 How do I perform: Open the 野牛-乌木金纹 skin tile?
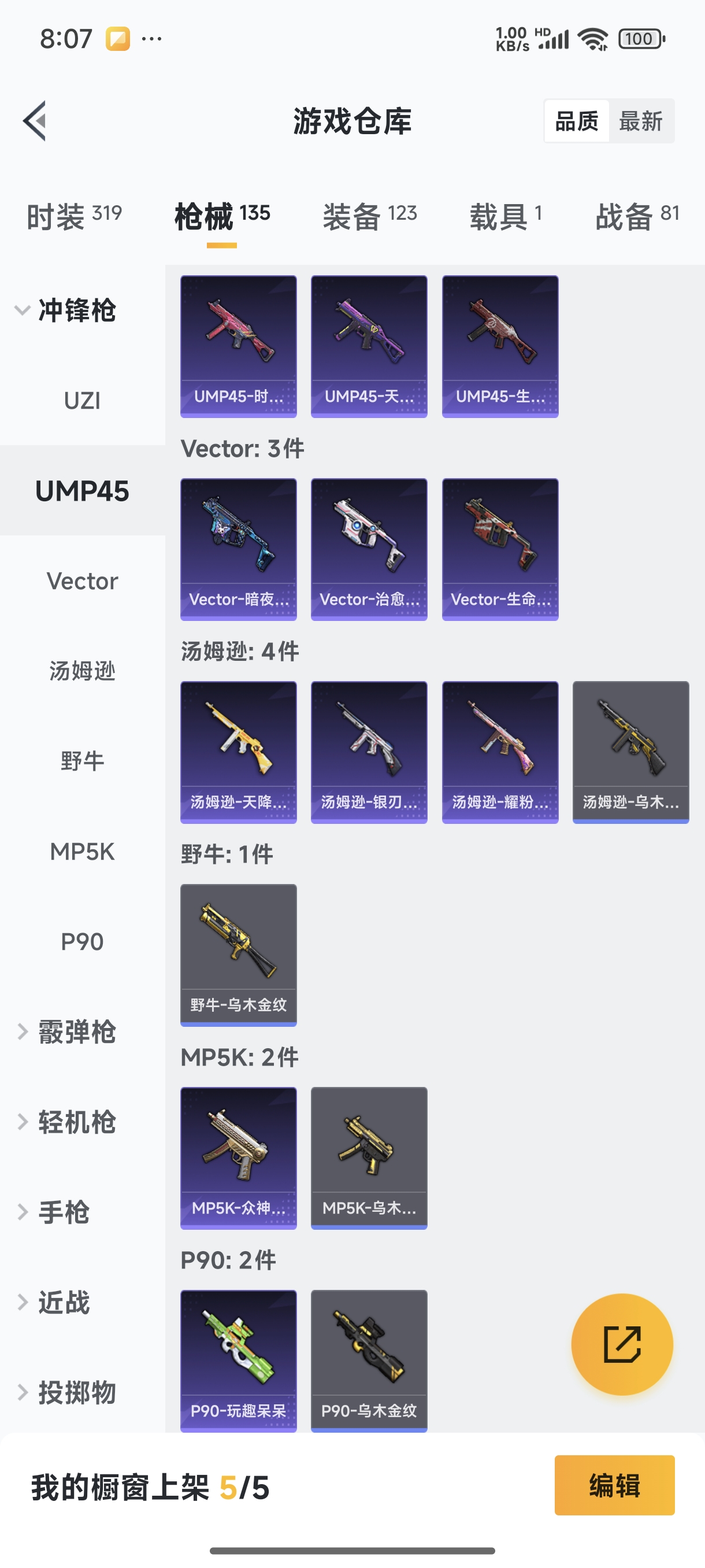coord(239,955)
